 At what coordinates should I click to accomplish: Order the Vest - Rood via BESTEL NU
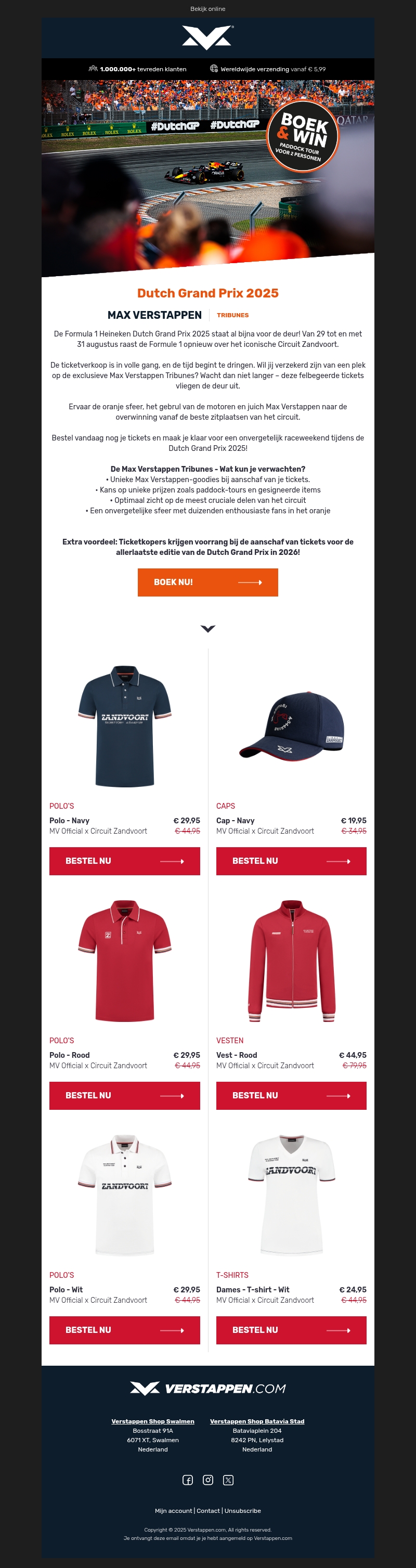coord(291,1095)
